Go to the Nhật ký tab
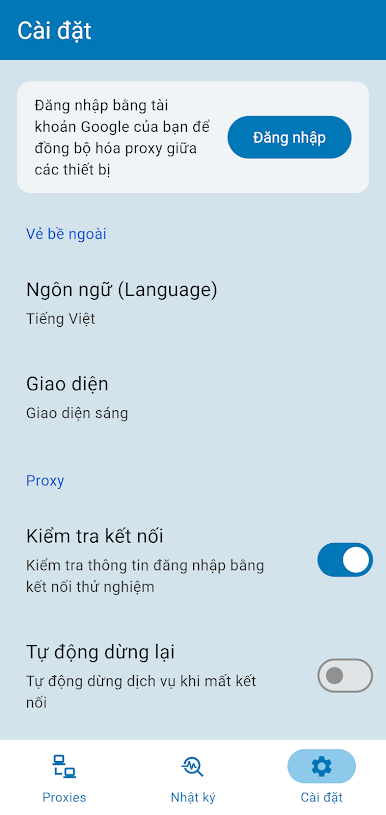386x815 pixels. pos(193,778)
